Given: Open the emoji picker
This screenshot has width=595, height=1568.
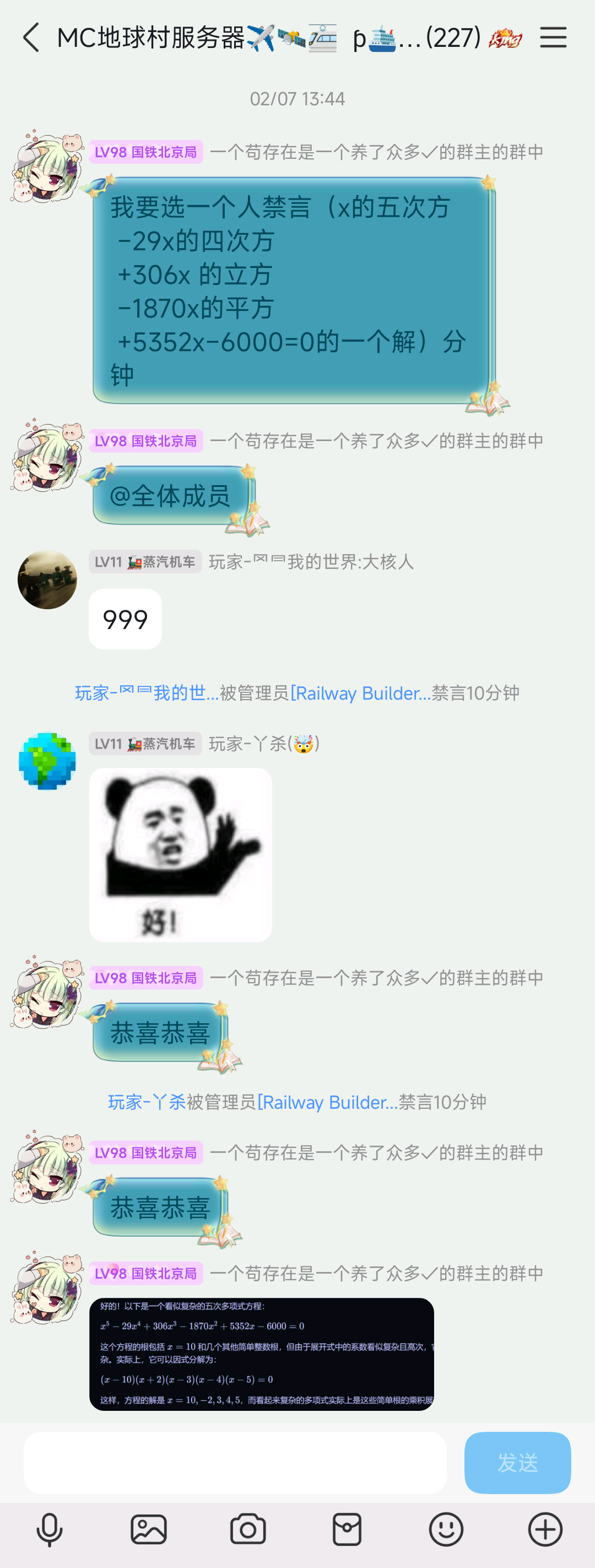Looking at the screenshot, I should 446,1529.
